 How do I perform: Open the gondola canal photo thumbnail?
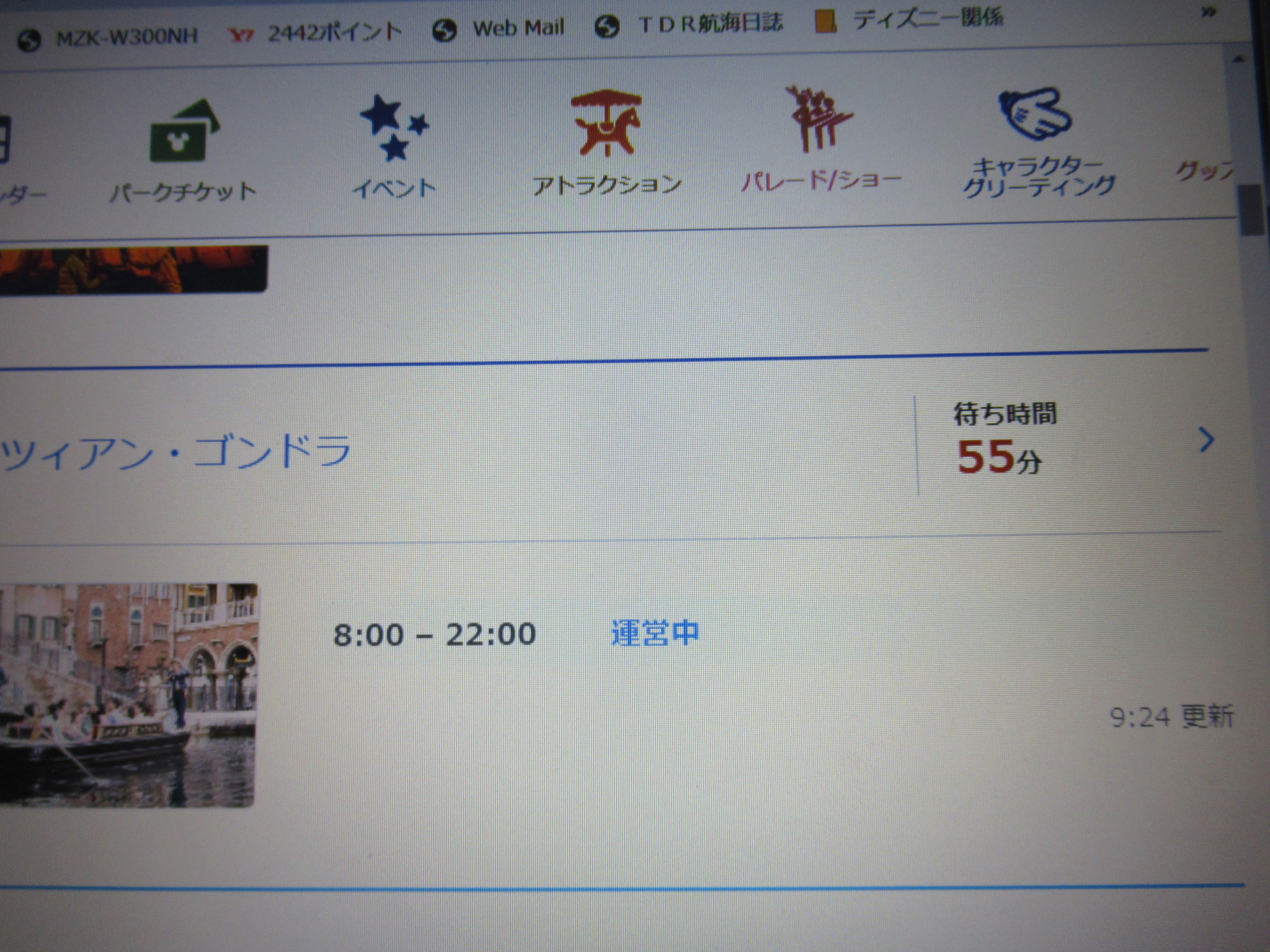click(127, 694)
